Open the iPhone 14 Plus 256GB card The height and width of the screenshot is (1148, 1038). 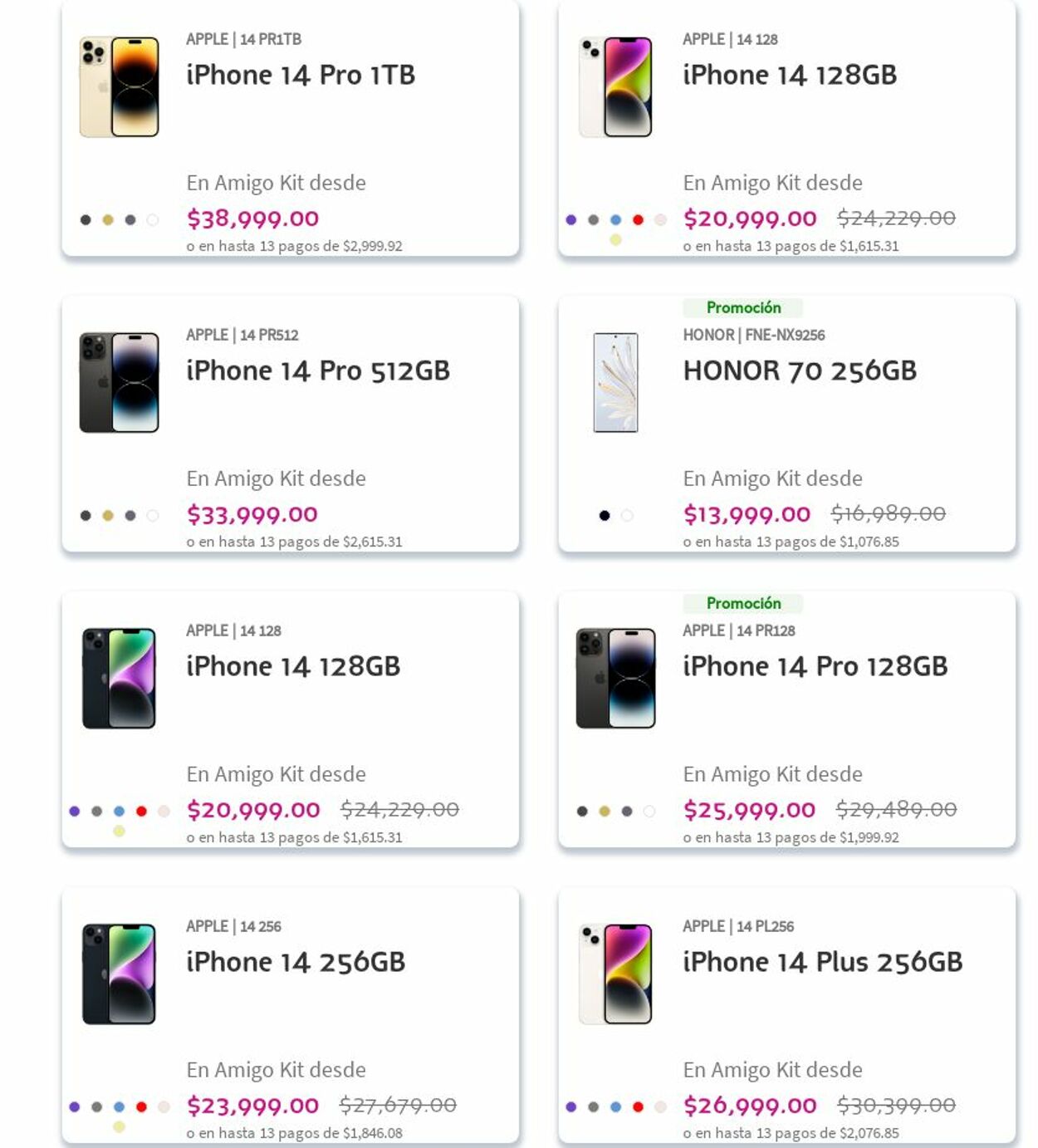[x=822, y=963]
